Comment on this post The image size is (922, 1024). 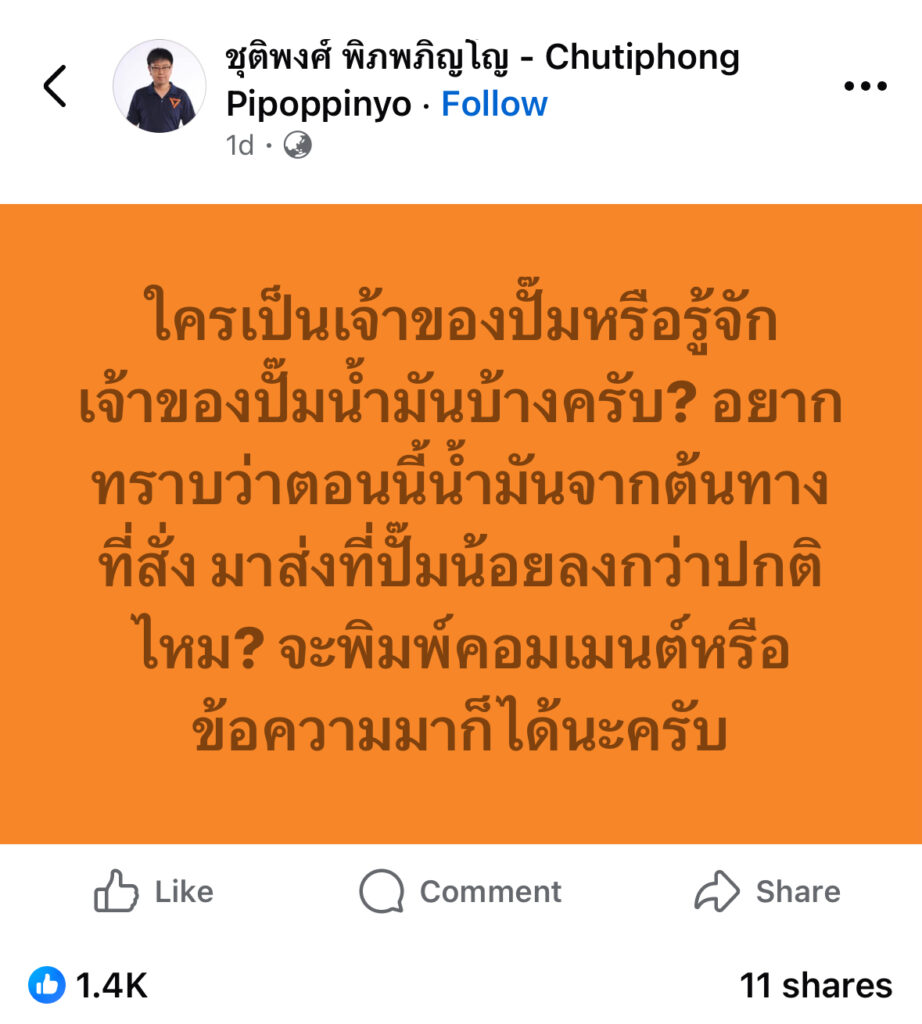click(x=460, y=891)
